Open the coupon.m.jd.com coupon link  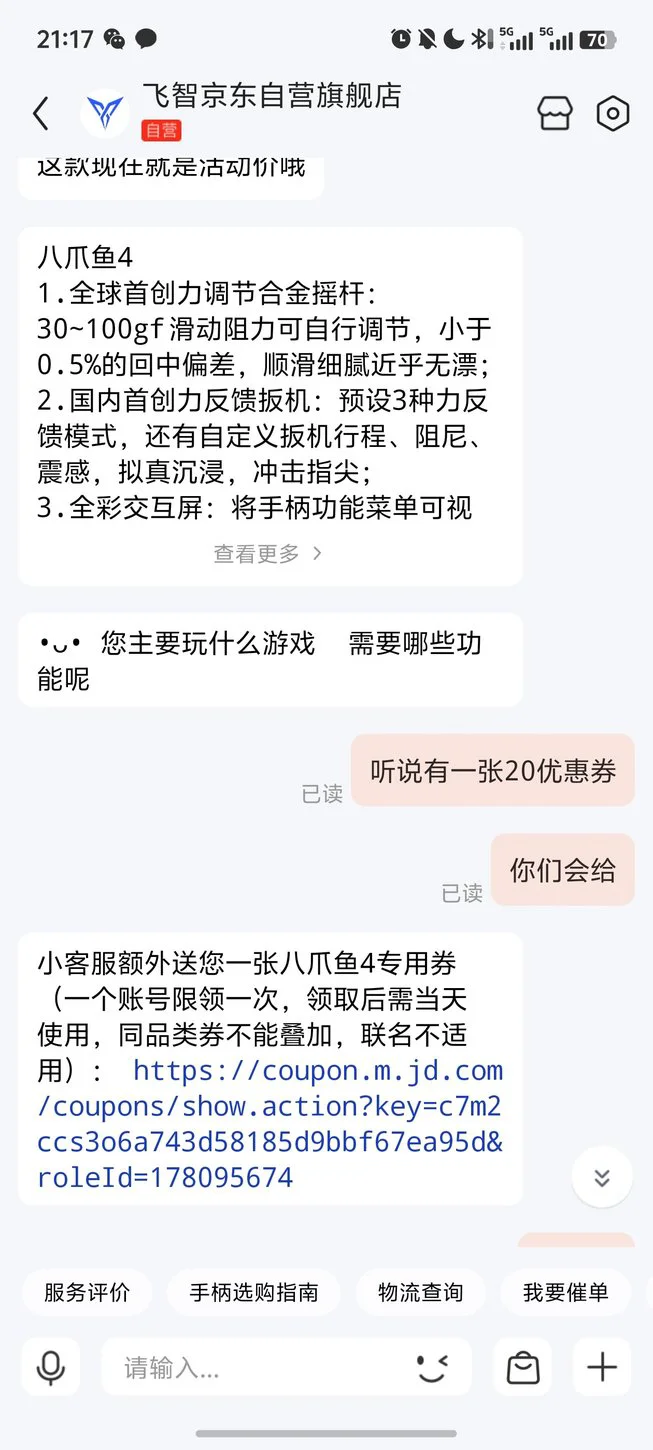(270, 1124)
